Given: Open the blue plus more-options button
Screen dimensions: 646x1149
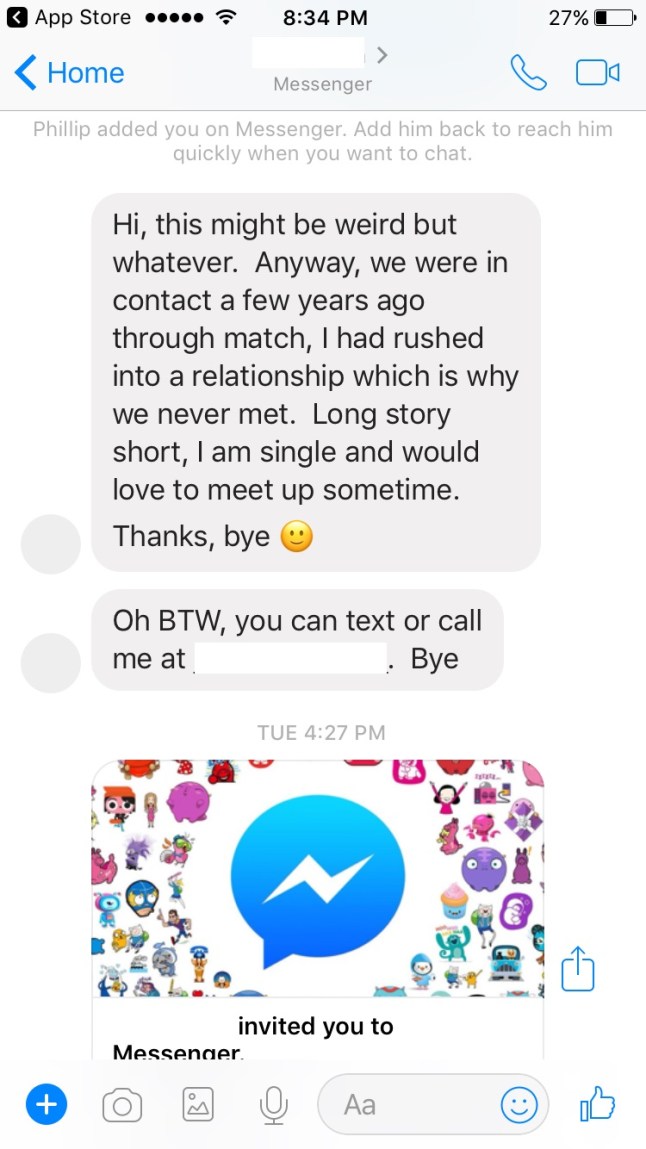Looking at the screenshot, I should [x=45, y=1104].
